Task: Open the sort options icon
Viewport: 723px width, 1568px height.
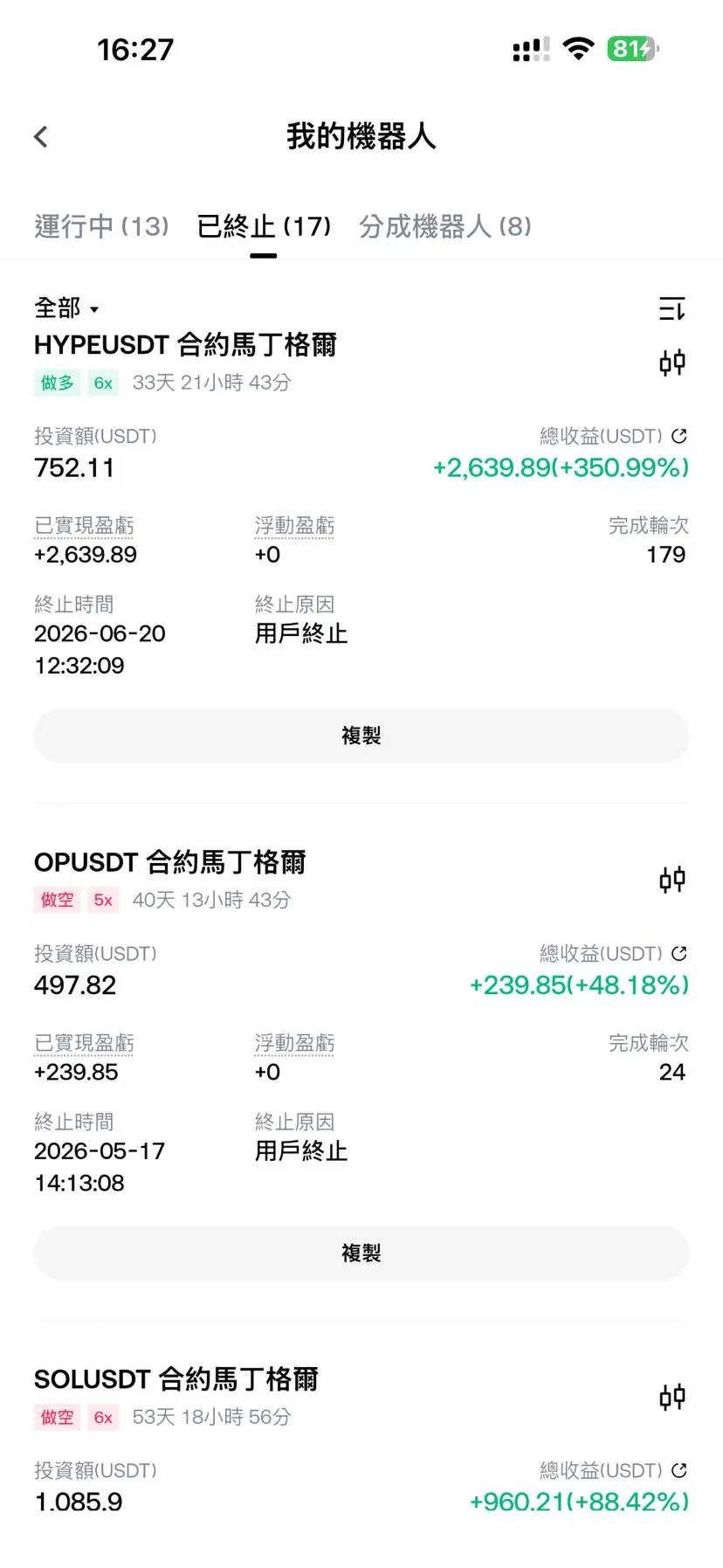Action: pos(671,308)
